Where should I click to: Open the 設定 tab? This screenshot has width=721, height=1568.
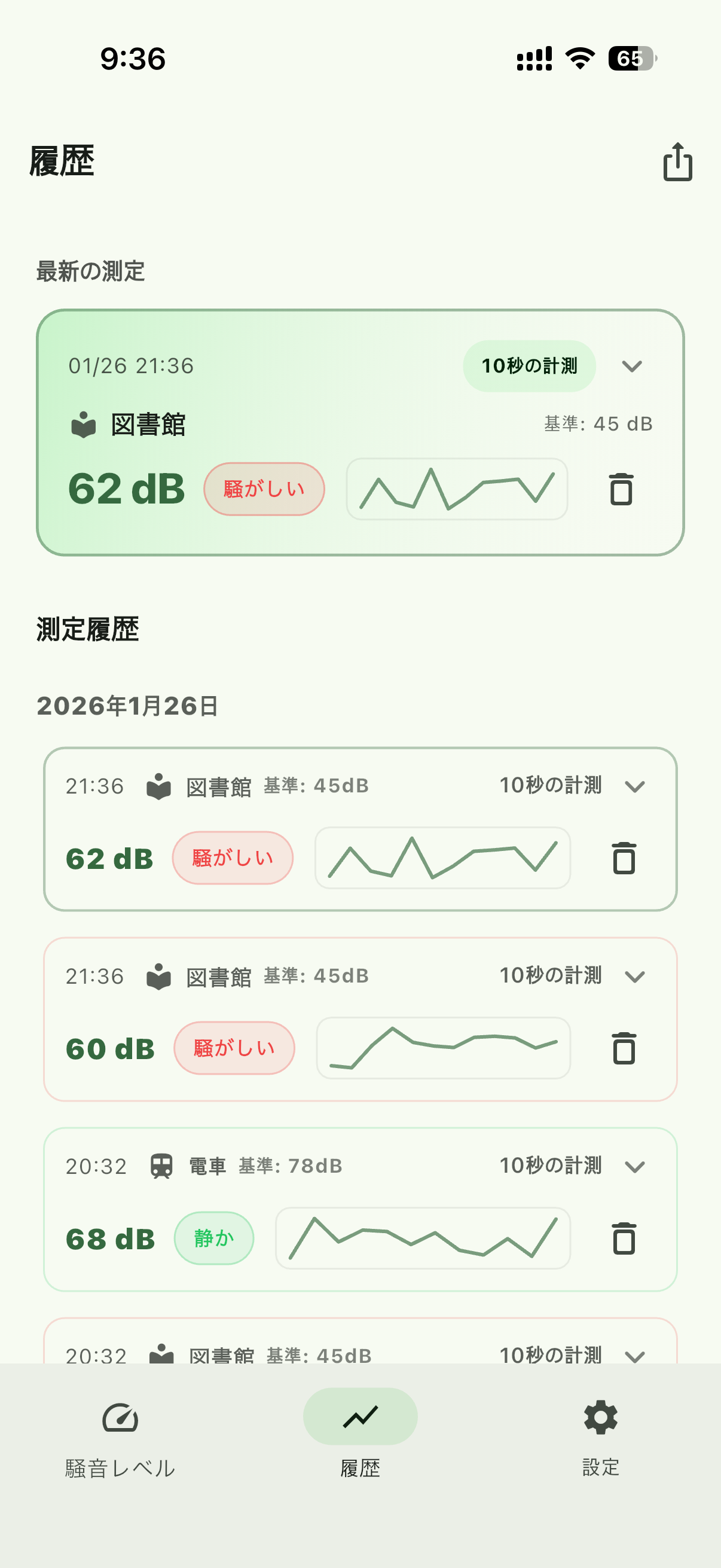[x=600, y=1440]
